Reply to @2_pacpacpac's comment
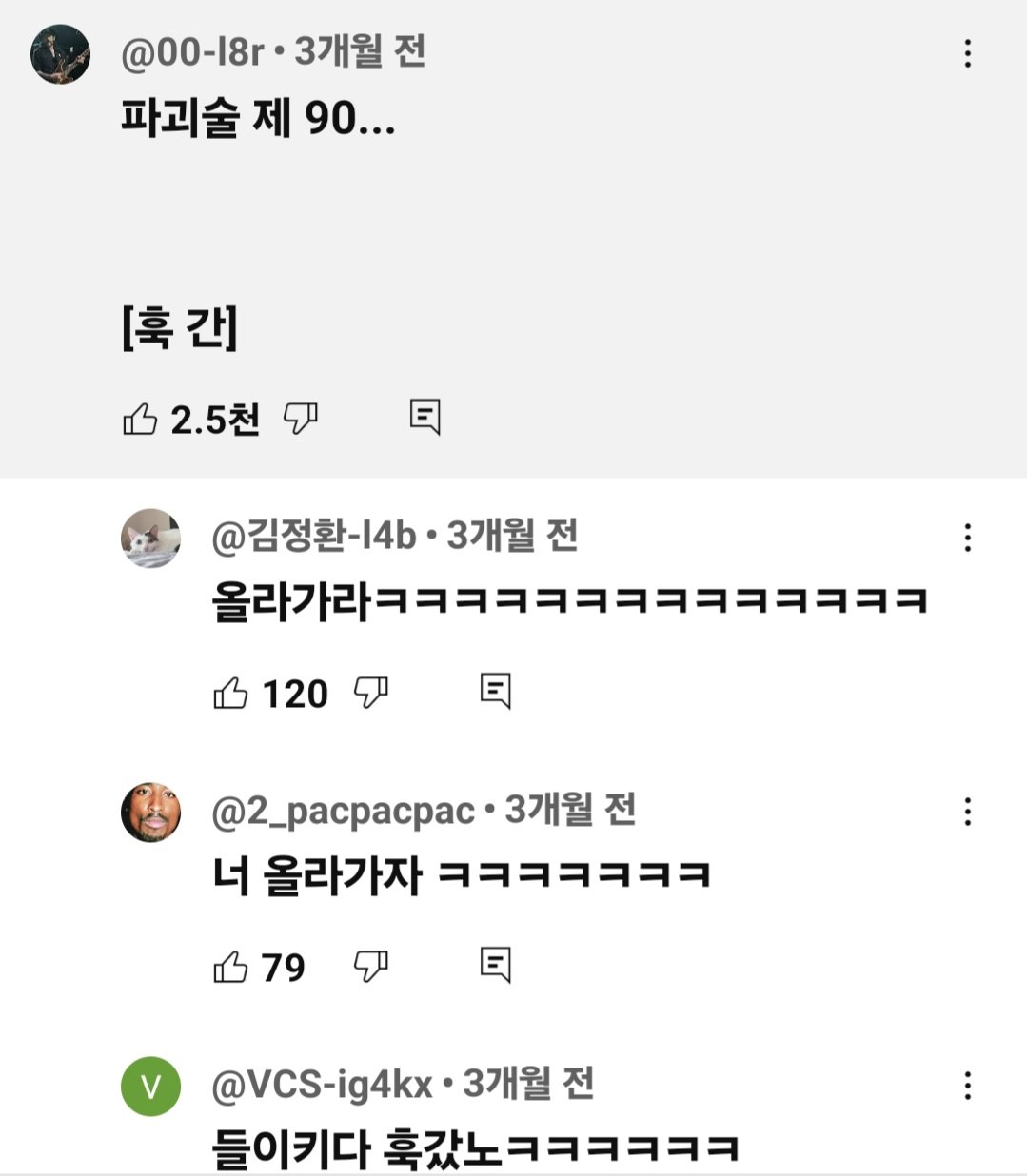 tap(495, 965)
